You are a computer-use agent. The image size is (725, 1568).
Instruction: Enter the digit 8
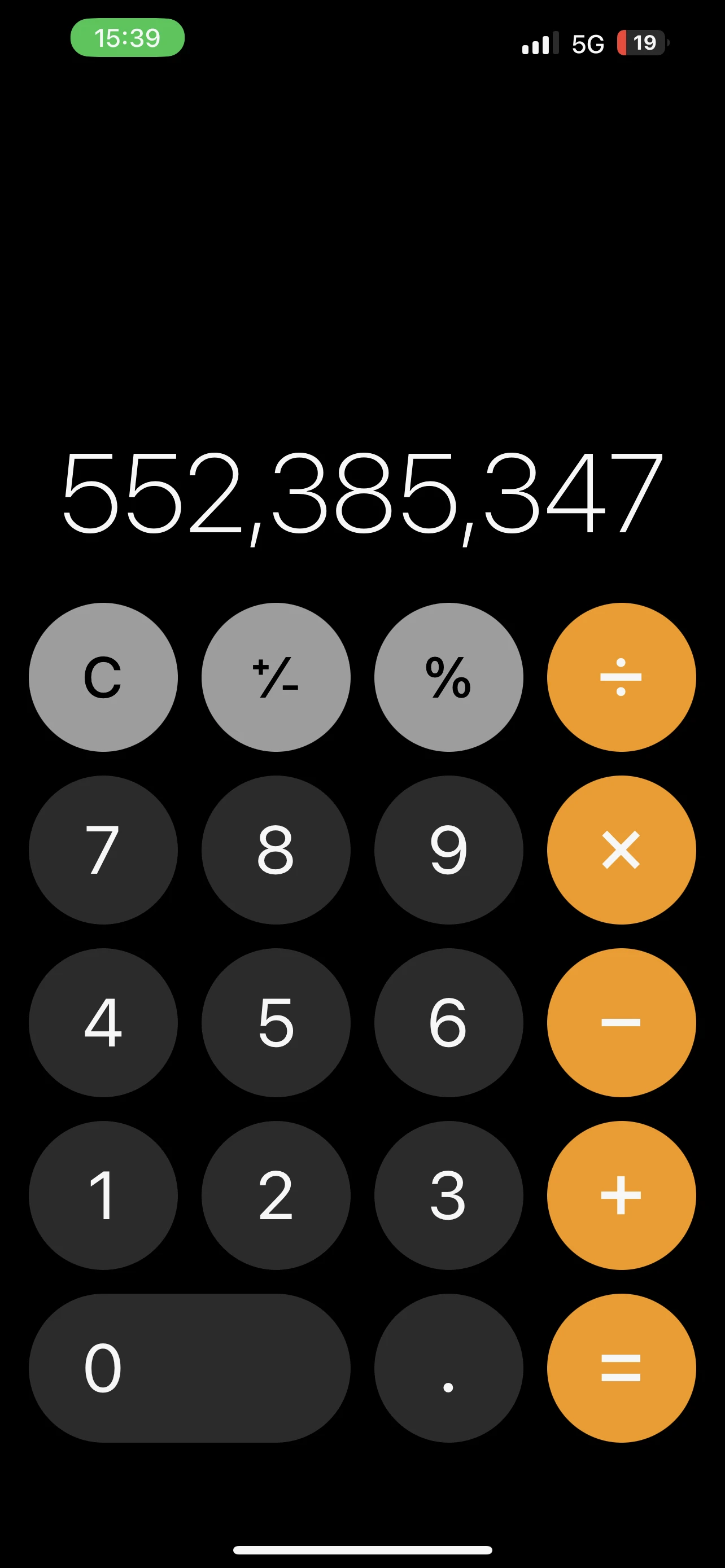[276, 849]
